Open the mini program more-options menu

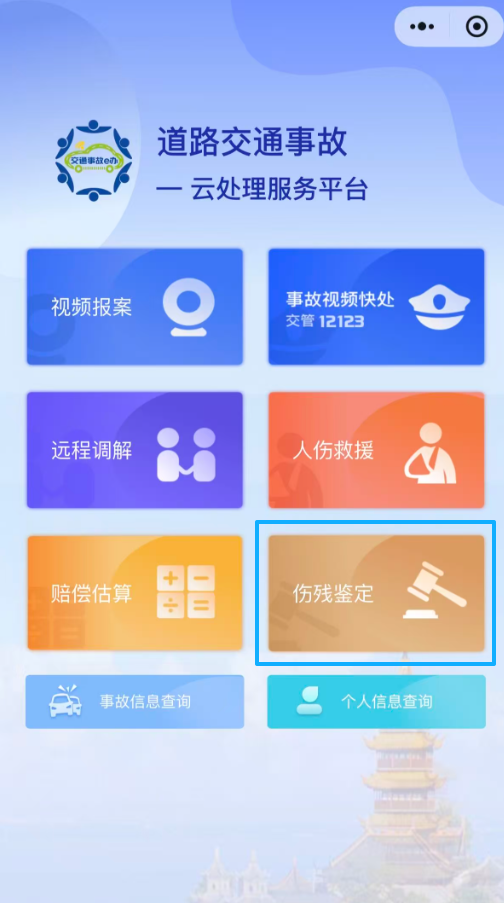[x=422, y=26]
